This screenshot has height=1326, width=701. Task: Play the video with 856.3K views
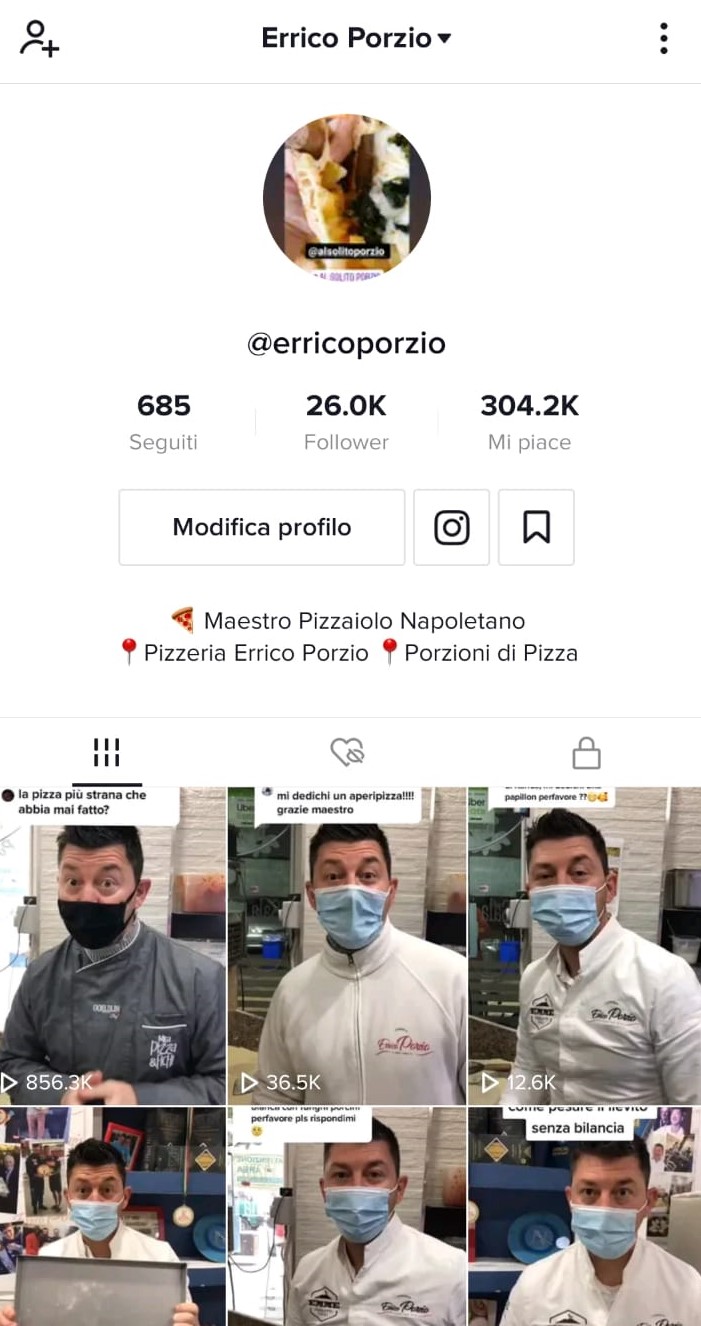tap(113, 945)
